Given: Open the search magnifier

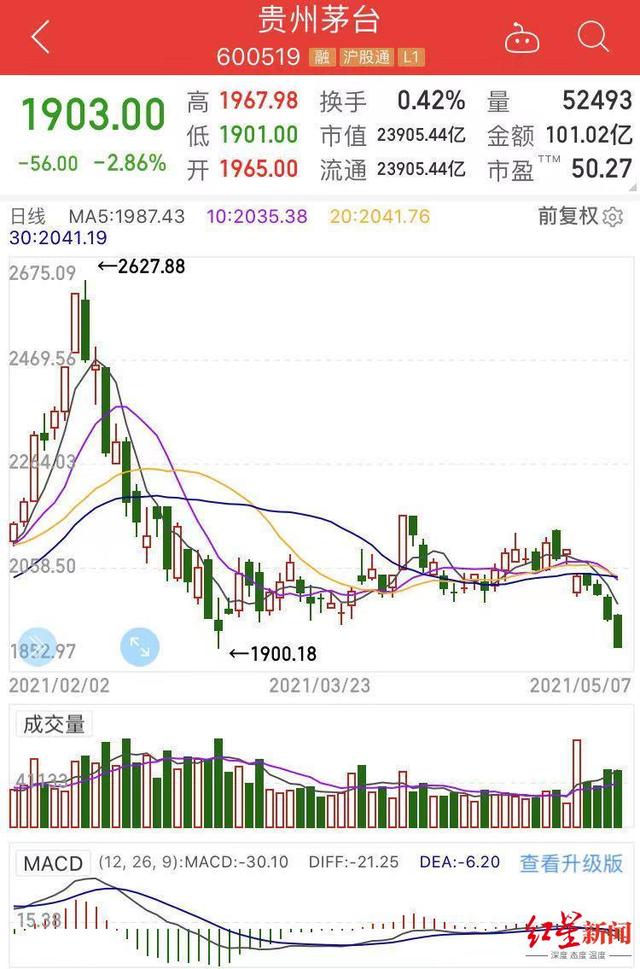Looking at the screenshot, I should pos(592,38).
